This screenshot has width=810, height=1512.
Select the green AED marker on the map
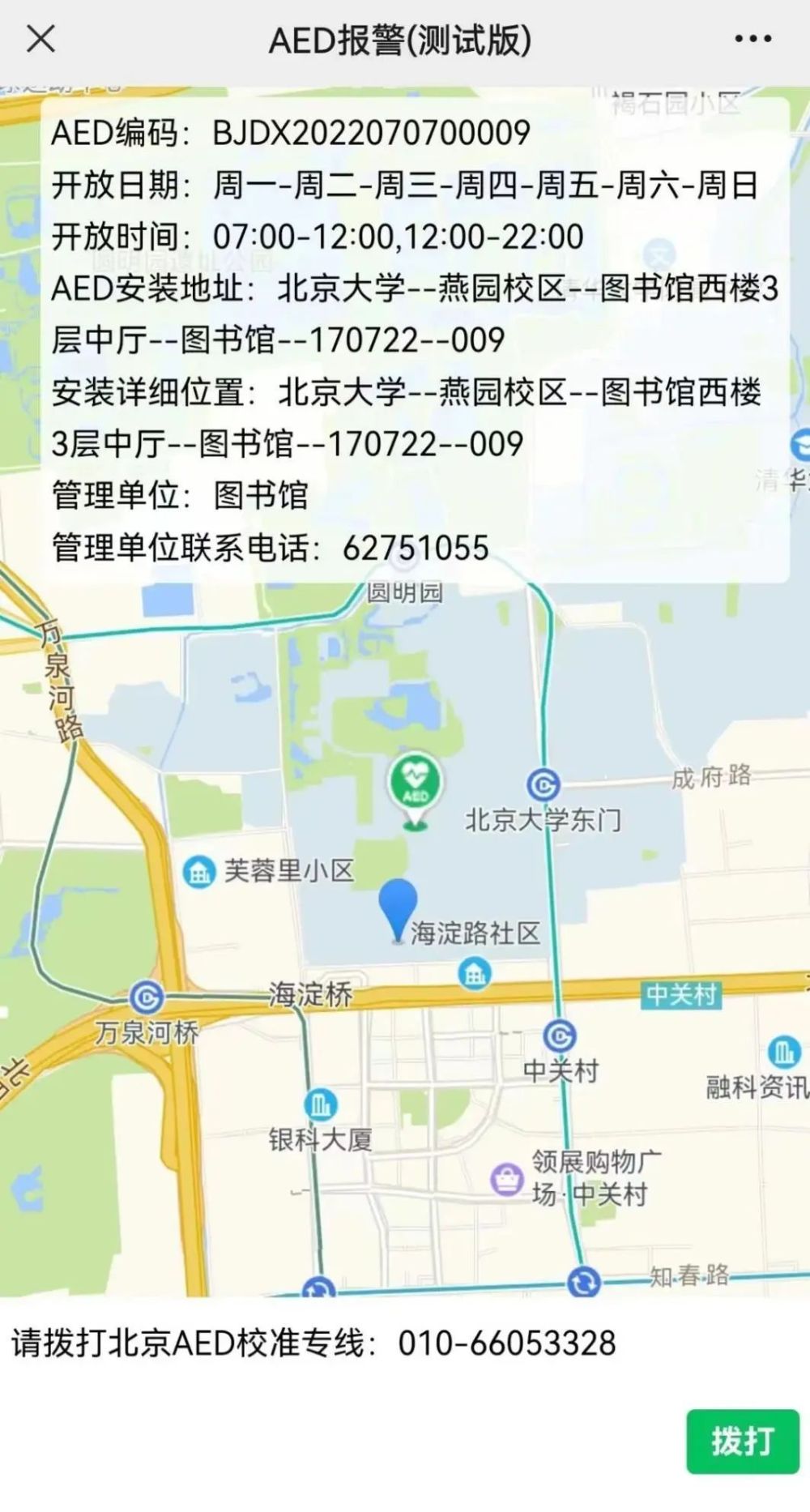(x=416, y=785)
